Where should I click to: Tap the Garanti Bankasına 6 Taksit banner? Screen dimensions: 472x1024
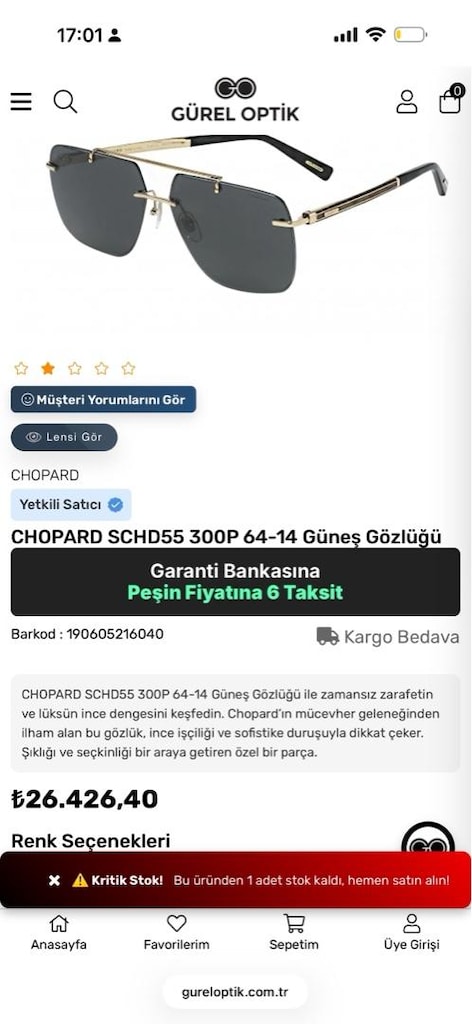[x=235, y=582]
